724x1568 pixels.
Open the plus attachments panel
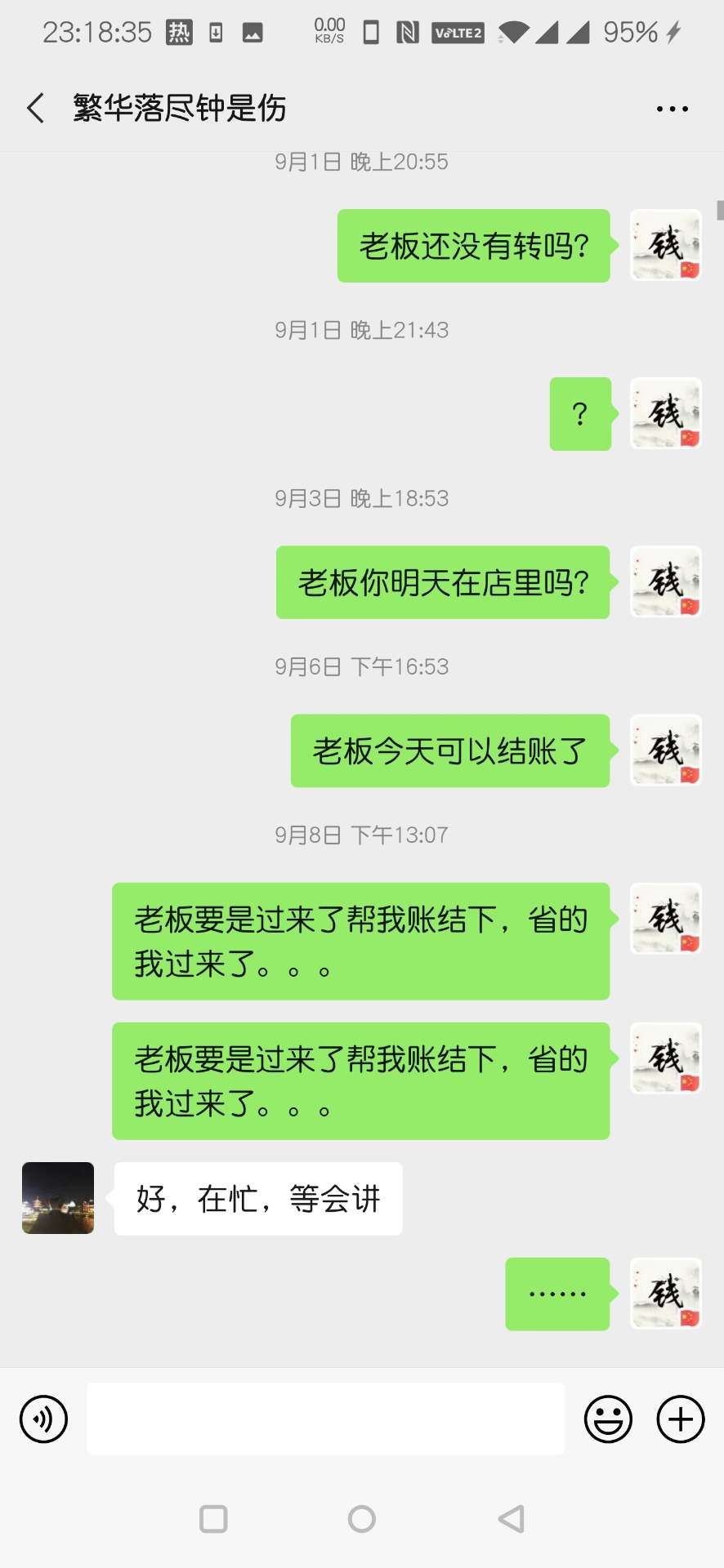[x=680, y=1419]
